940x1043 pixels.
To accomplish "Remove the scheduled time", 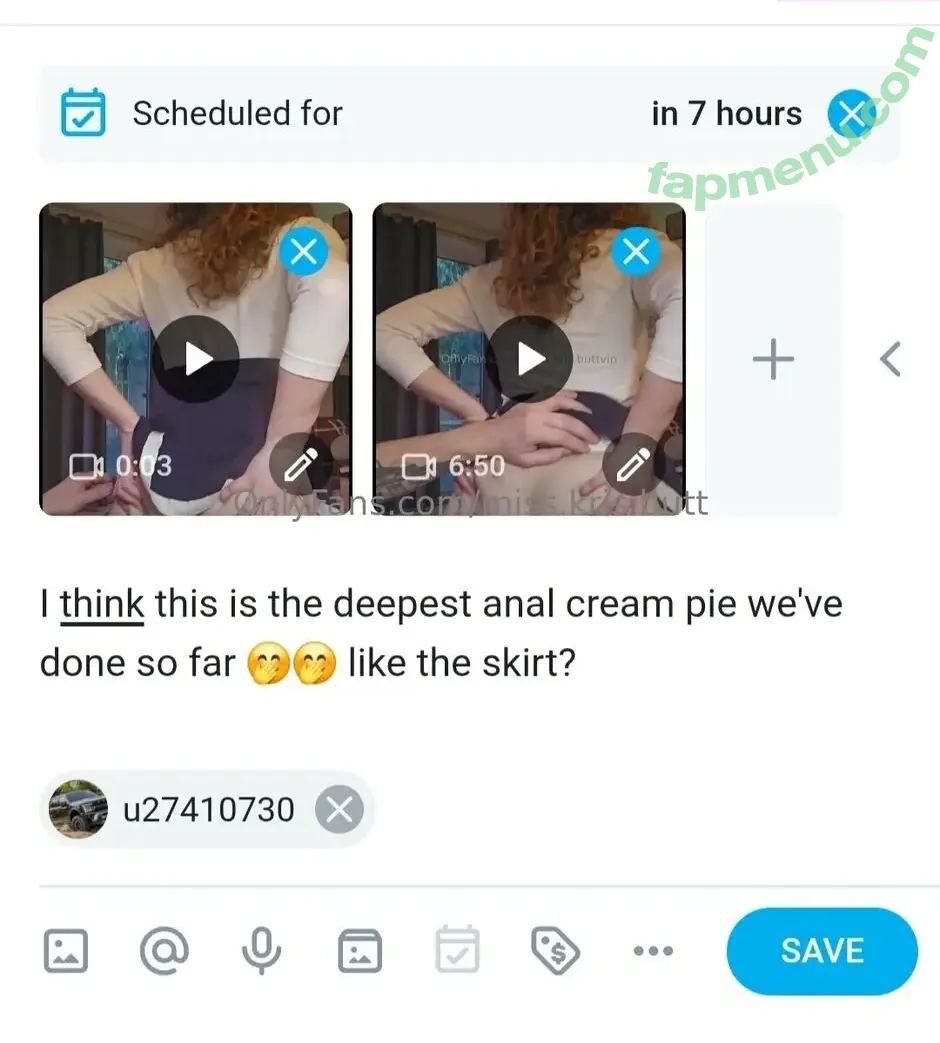I will tap(851, 115).
